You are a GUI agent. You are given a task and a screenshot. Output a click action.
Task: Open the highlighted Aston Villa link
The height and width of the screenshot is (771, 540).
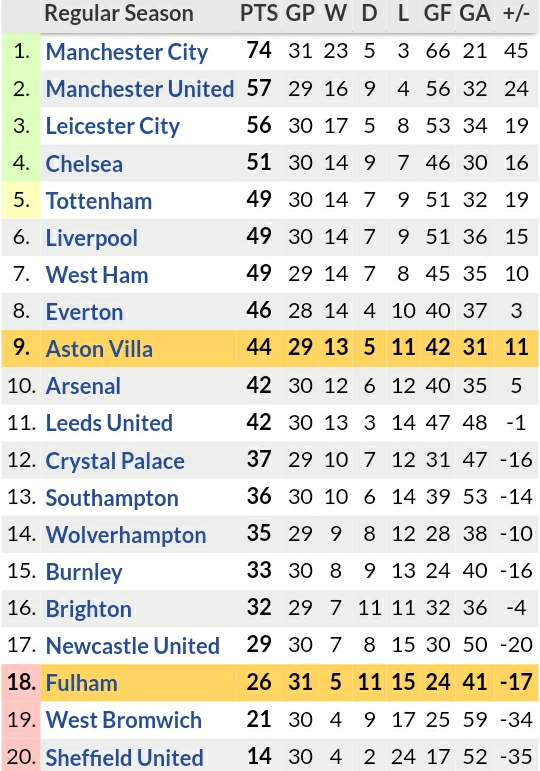pos(99,349)
